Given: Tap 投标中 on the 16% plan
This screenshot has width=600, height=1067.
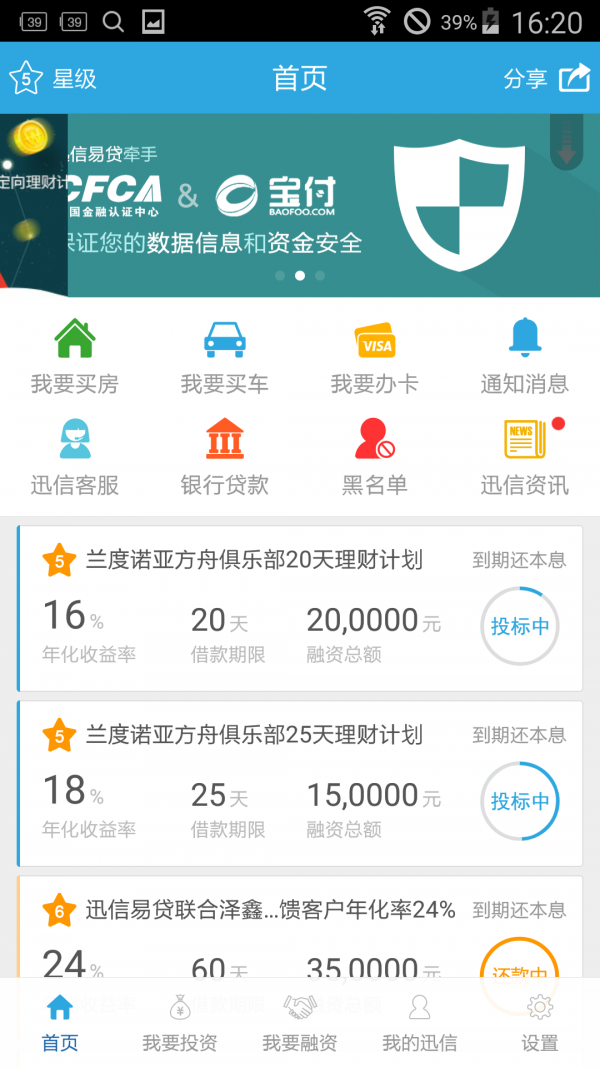Looking at the screenshot, I should click(520, 627).
